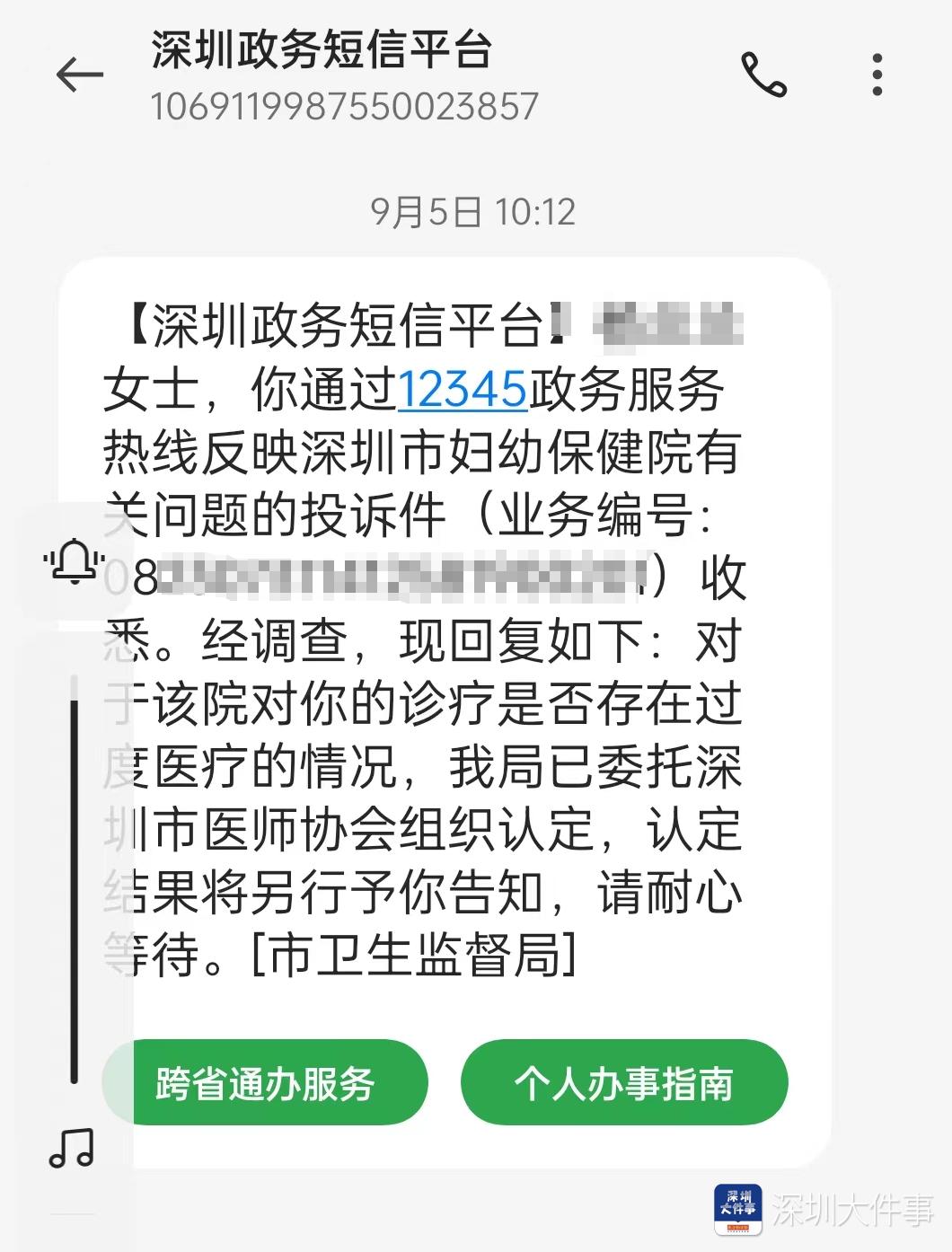Image resolution: width=952 pixels, height=1252 pixels.
Task: Tap the volume slider bar
Action: coord(75,880)
